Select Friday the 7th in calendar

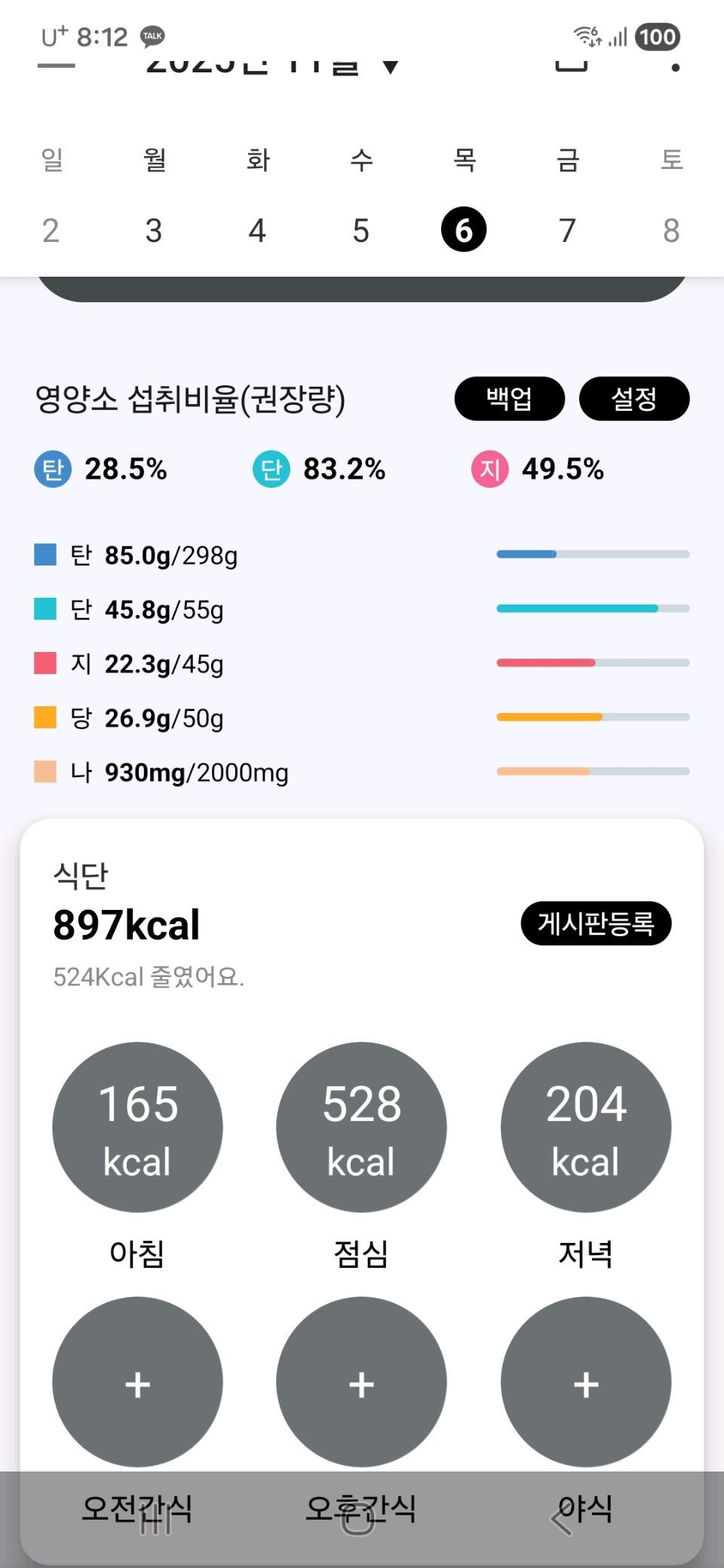click(x=567, y=230)
